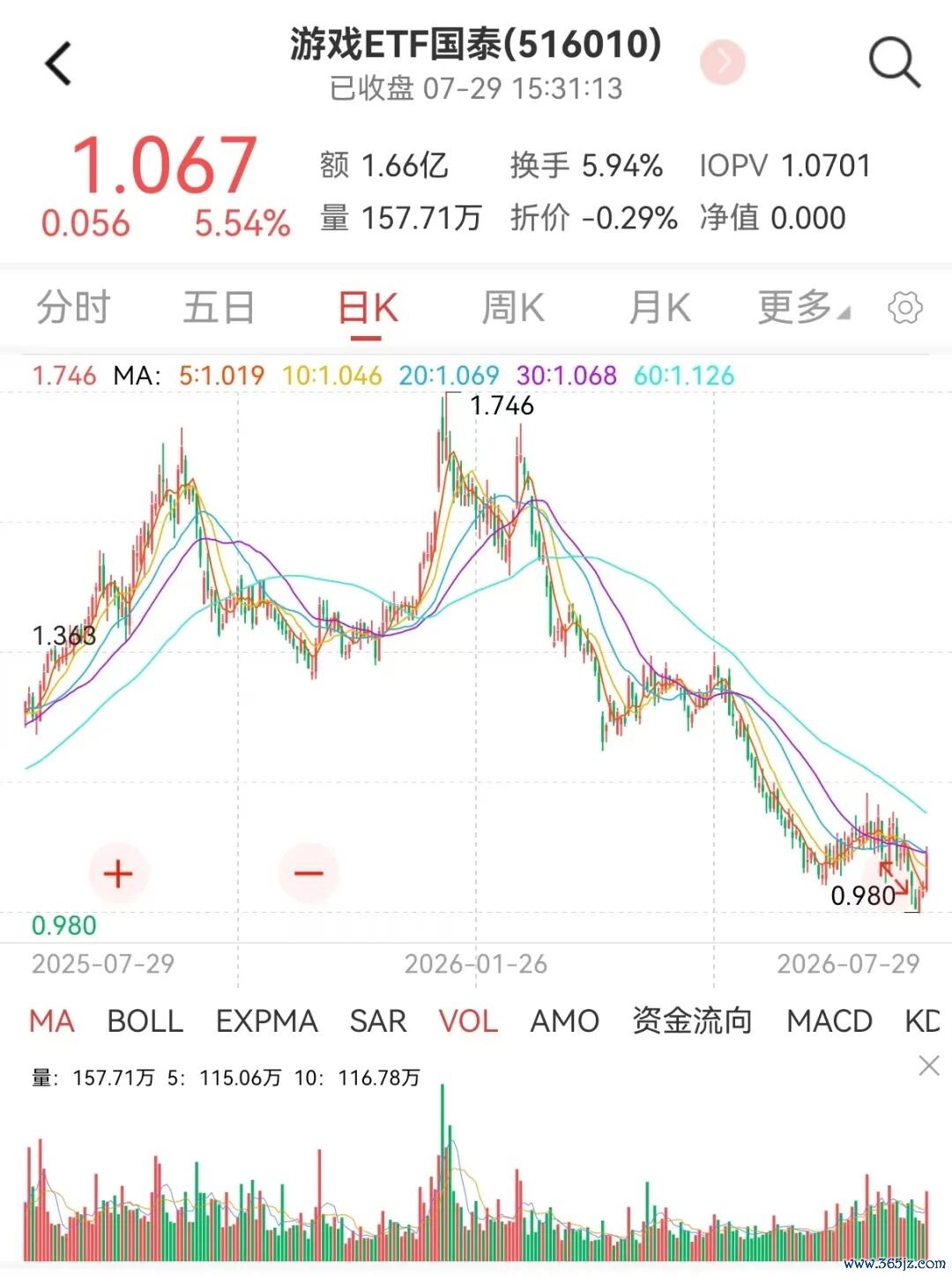
Task: Select the AMO sub-indicator
Action: (565, 1020)
